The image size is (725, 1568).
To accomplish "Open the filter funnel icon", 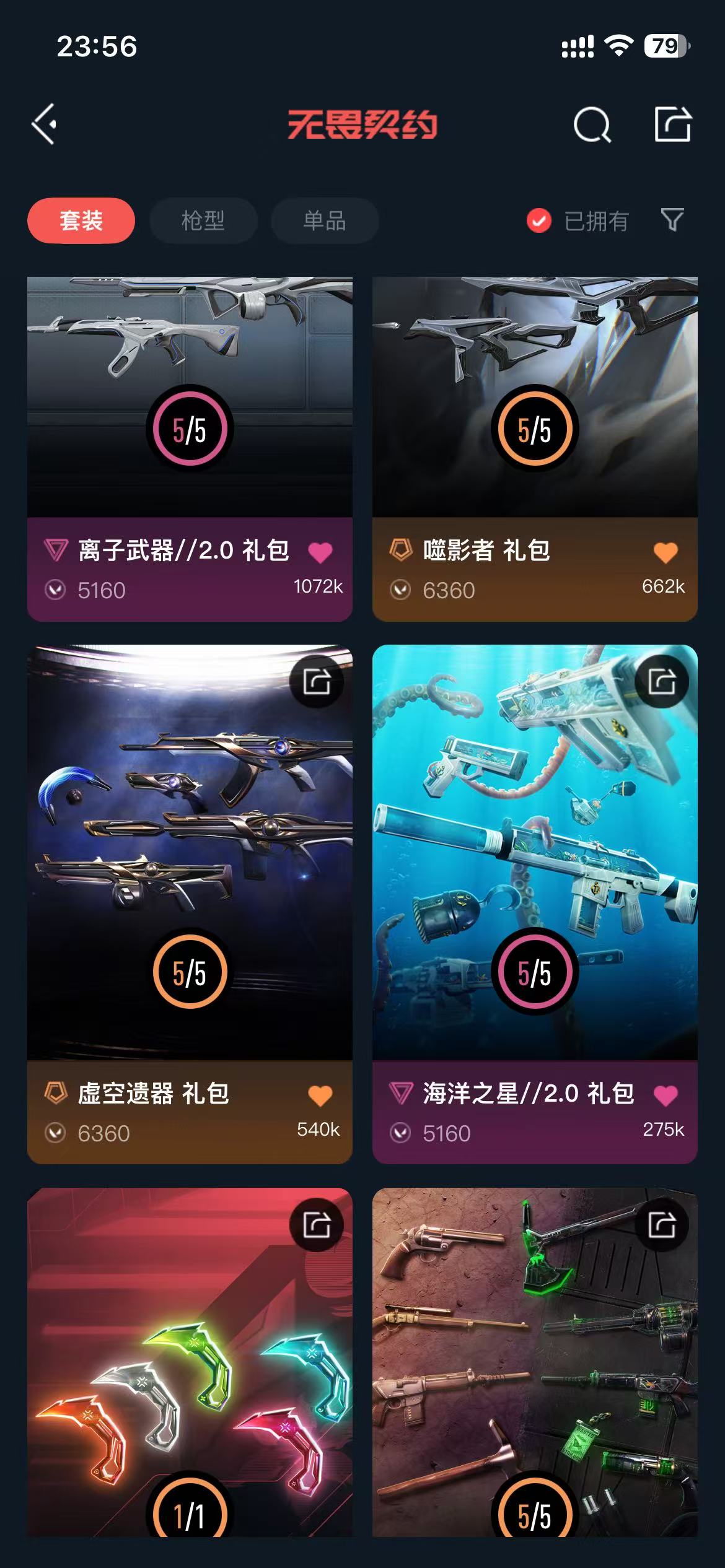I will [x=672, y=220].
